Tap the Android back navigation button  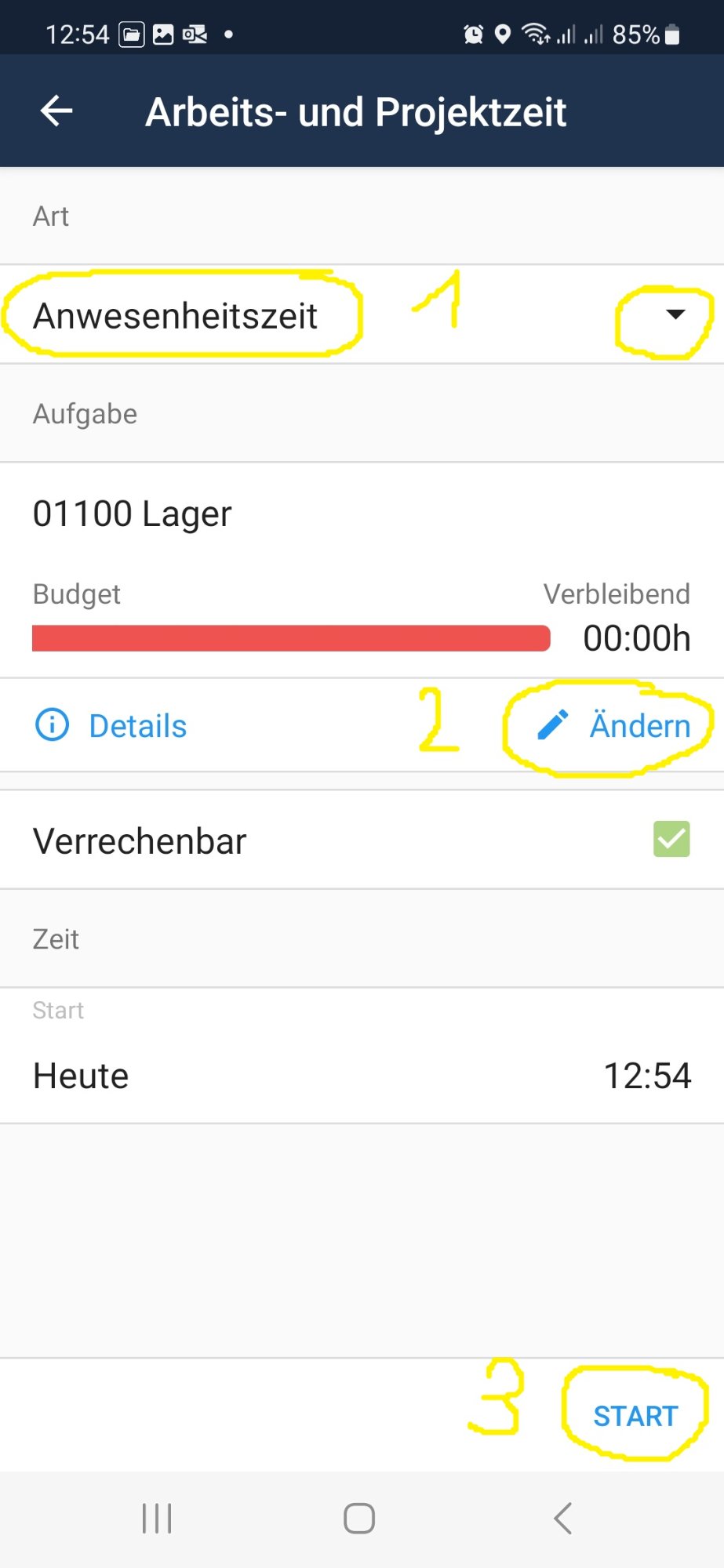point(562,1518)
